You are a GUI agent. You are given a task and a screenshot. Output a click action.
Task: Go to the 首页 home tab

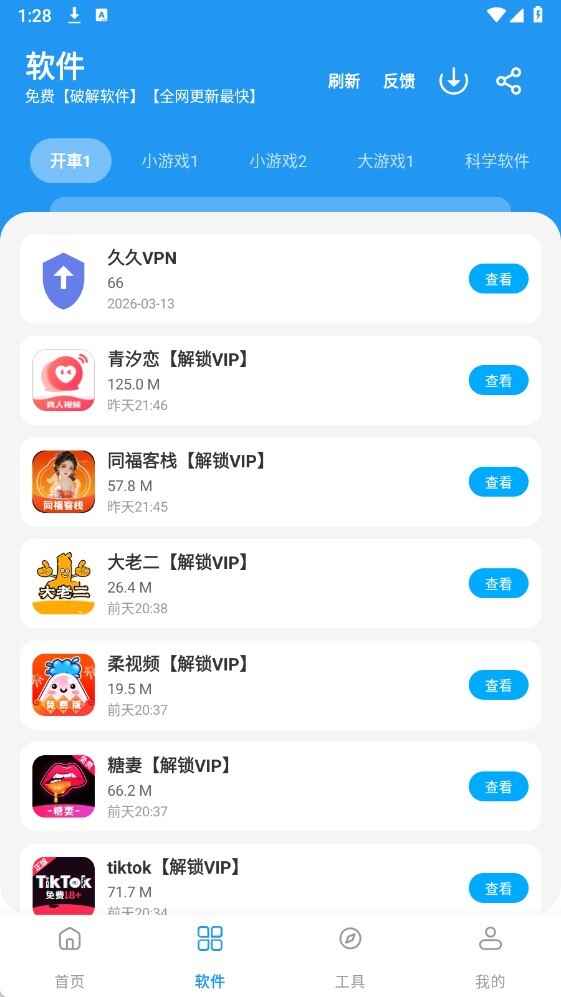point(70,957)
